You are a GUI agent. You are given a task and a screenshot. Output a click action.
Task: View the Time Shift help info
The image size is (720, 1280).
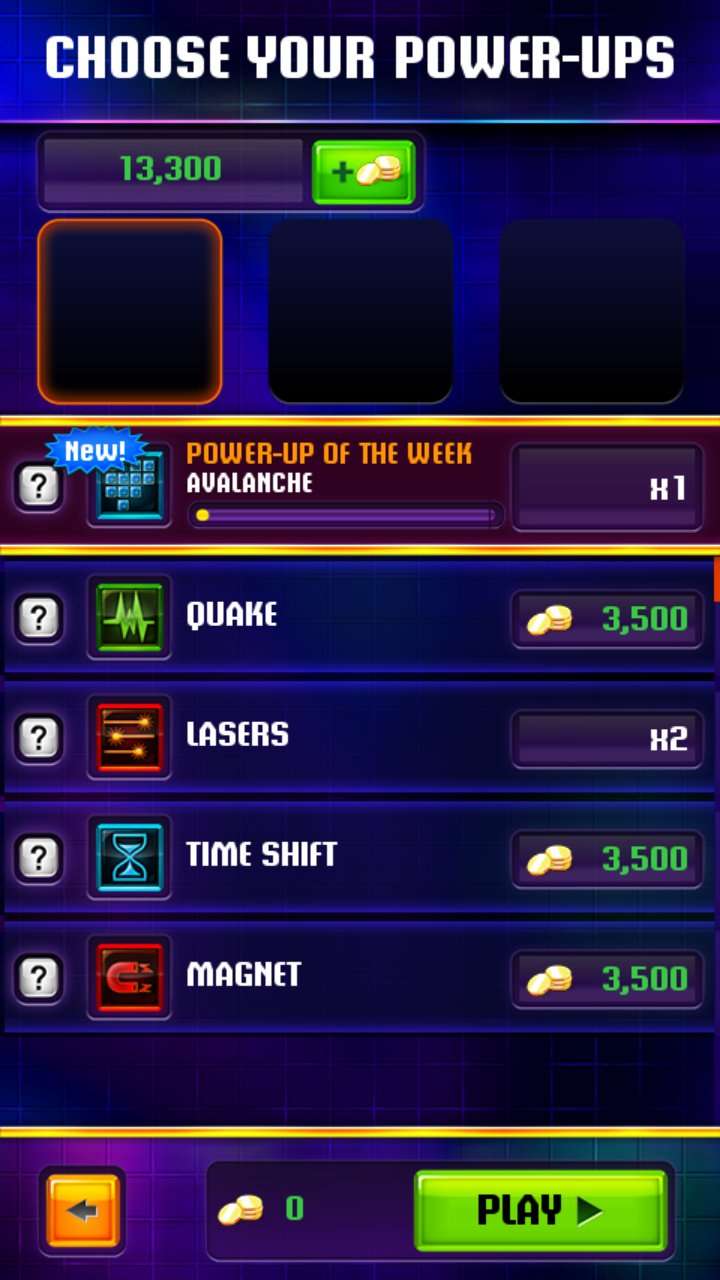pyautogui.click(x=38, y=858)
